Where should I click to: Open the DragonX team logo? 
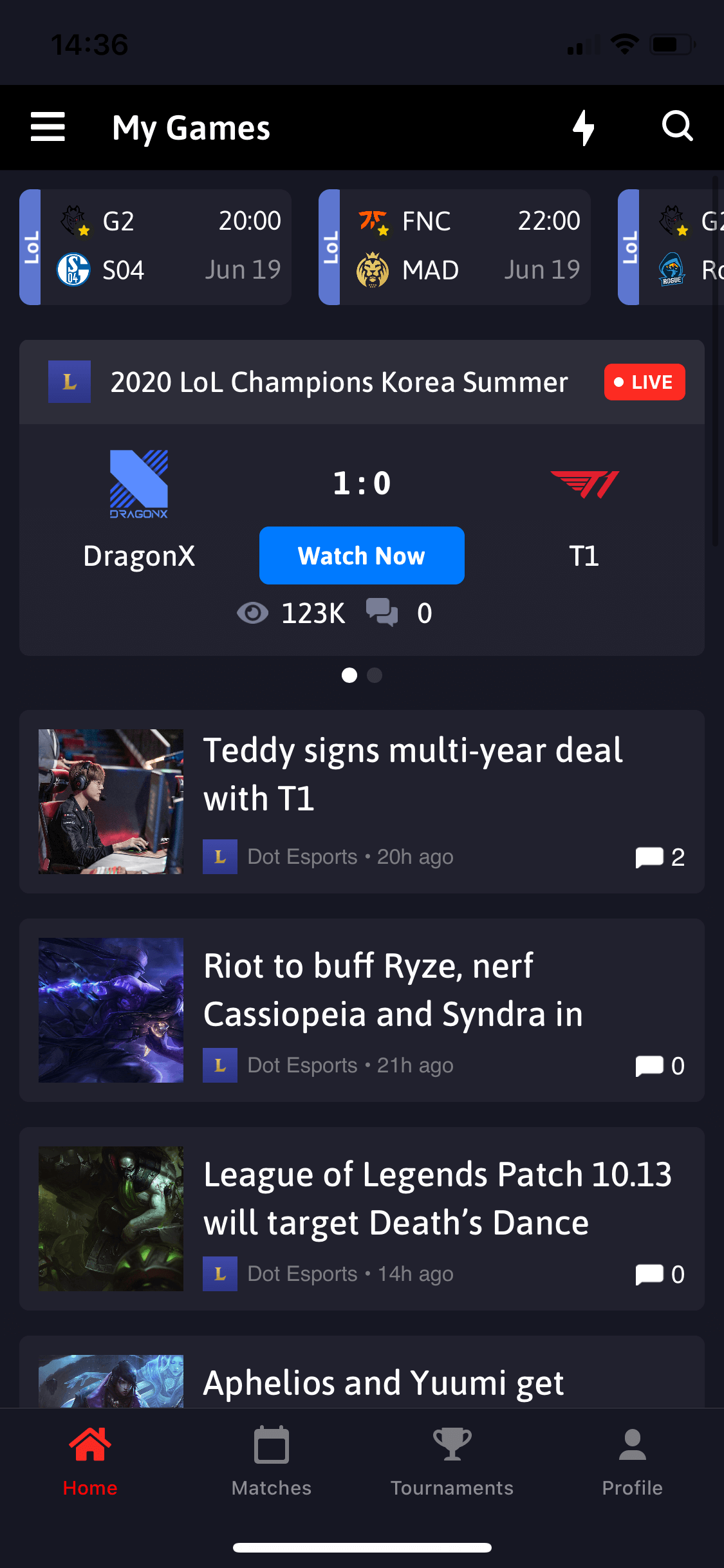click(x=139, y=484)
